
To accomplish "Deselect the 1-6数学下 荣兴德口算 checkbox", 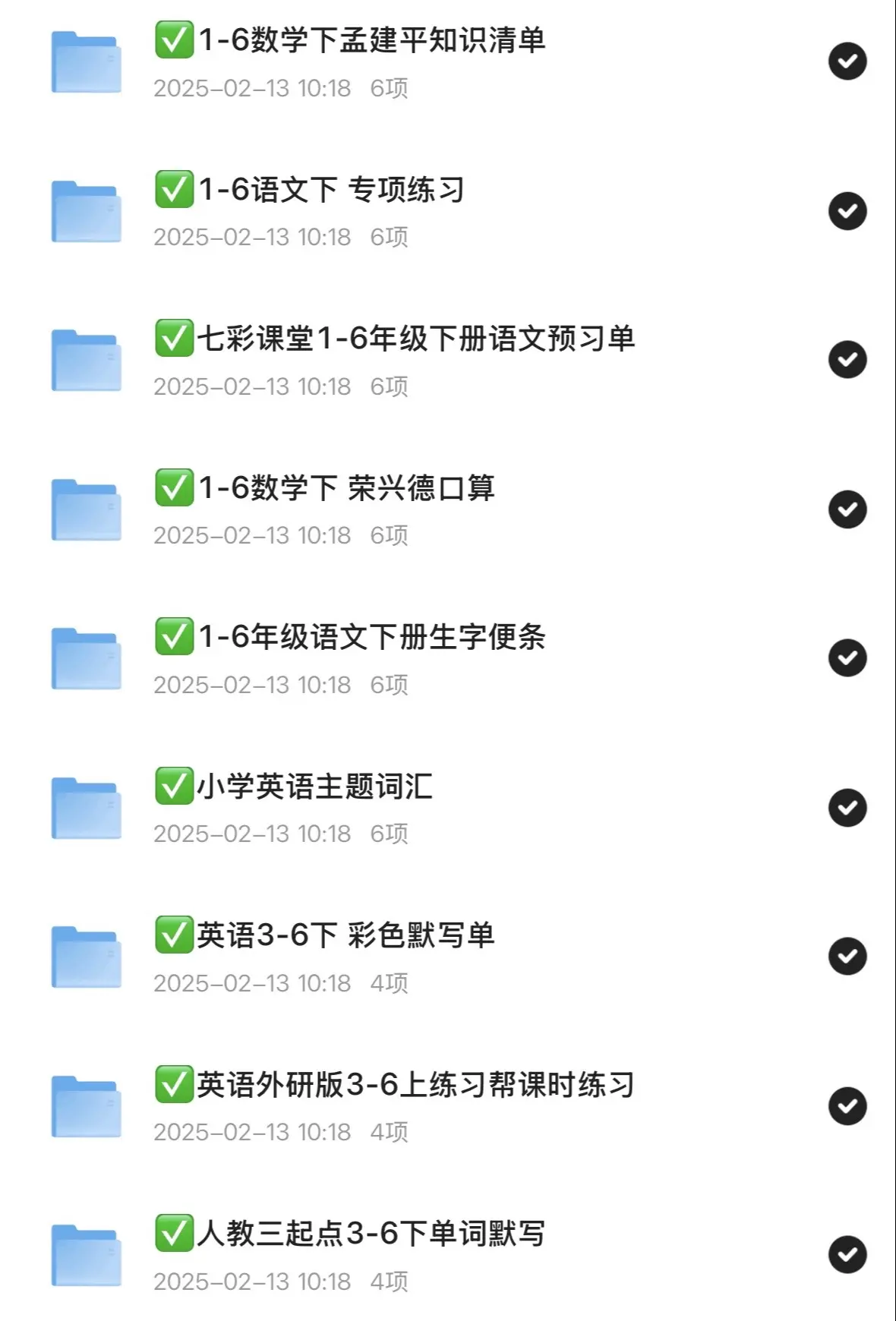I will 847,509.
